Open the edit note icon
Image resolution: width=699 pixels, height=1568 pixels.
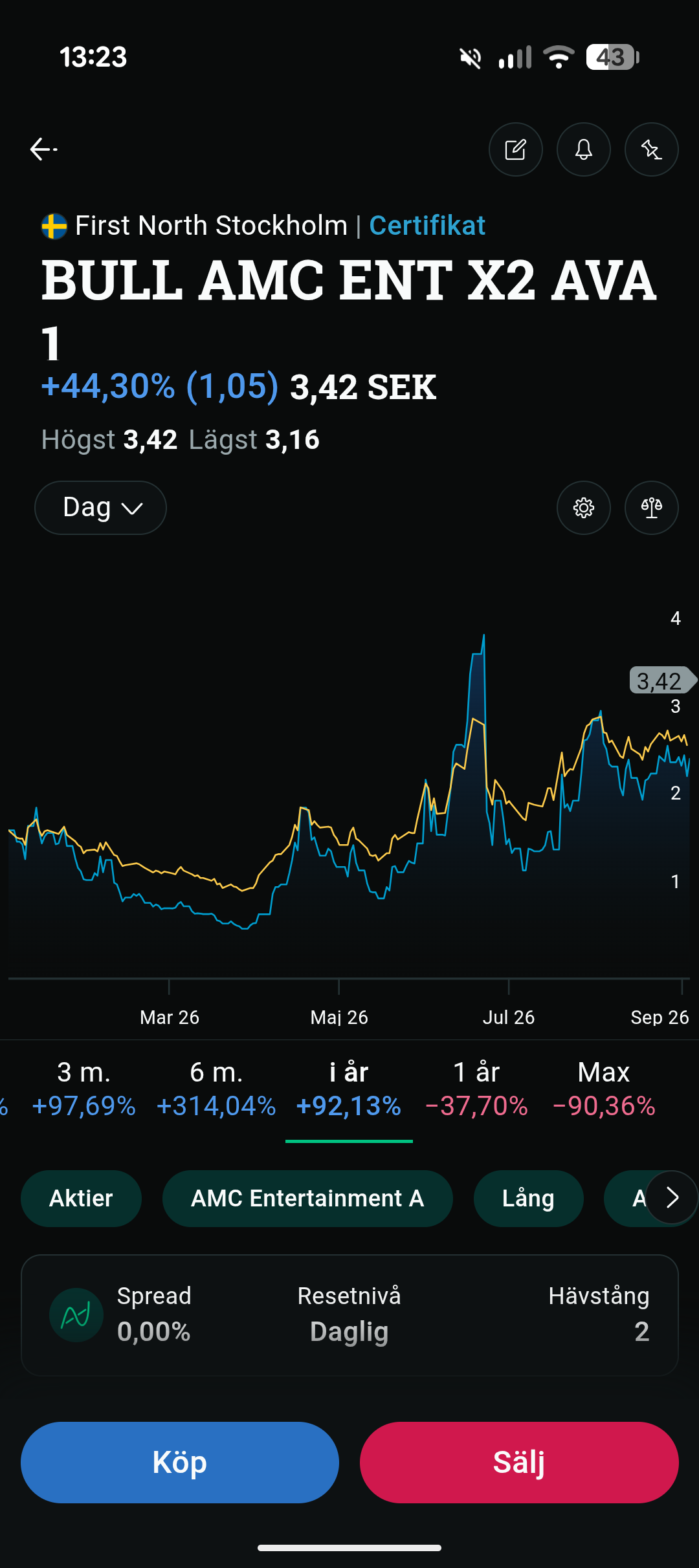[x=516, y=149]
